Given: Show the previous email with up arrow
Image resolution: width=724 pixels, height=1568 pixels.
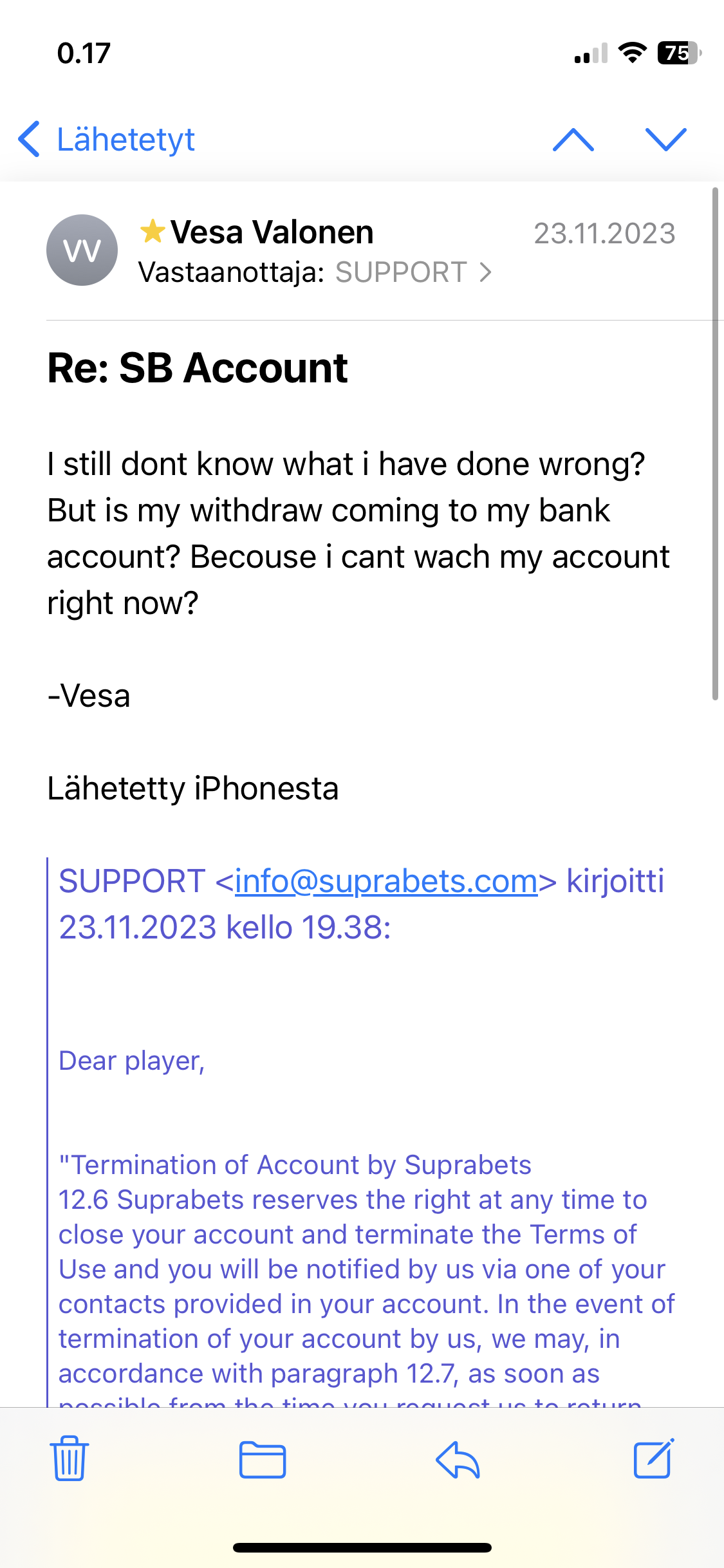Looking at the screenshot, I should [x=573, y=139].
